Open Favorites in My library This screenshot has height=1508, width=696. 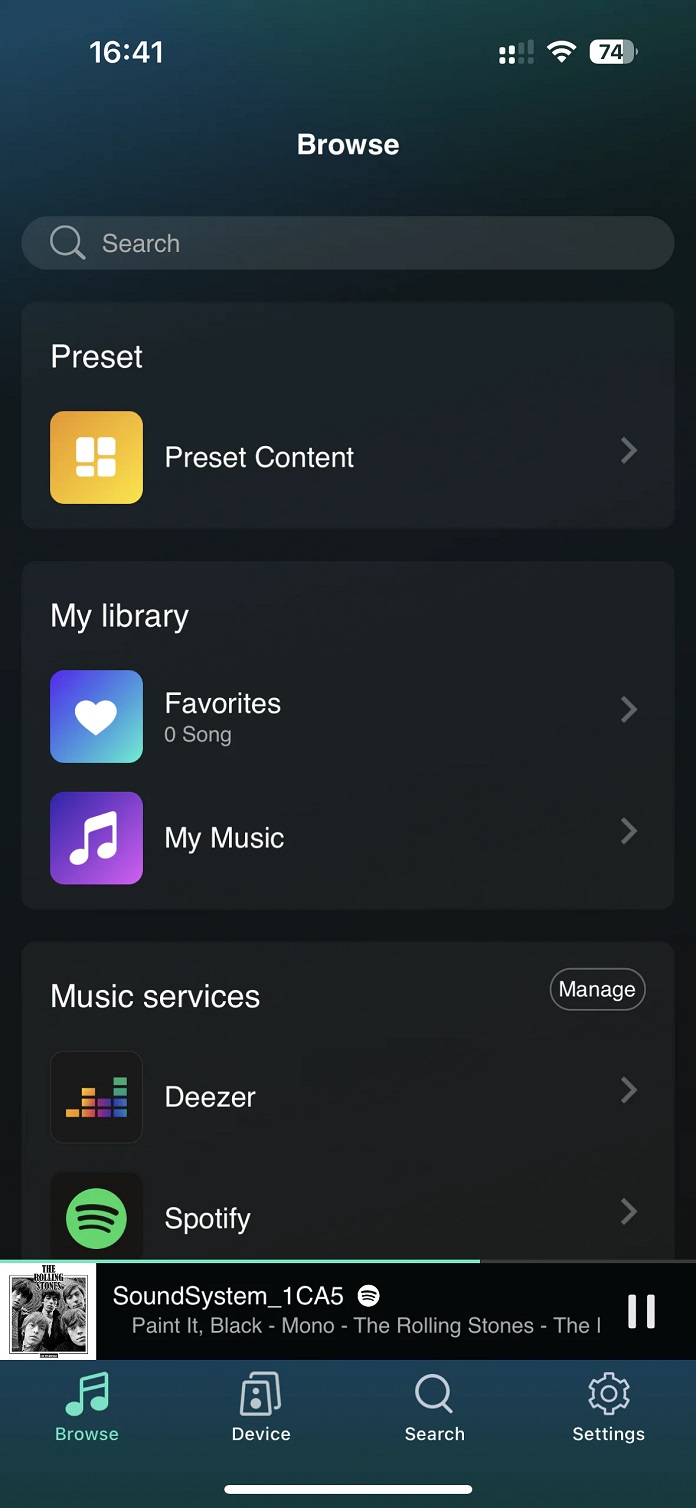coord(348,716)
